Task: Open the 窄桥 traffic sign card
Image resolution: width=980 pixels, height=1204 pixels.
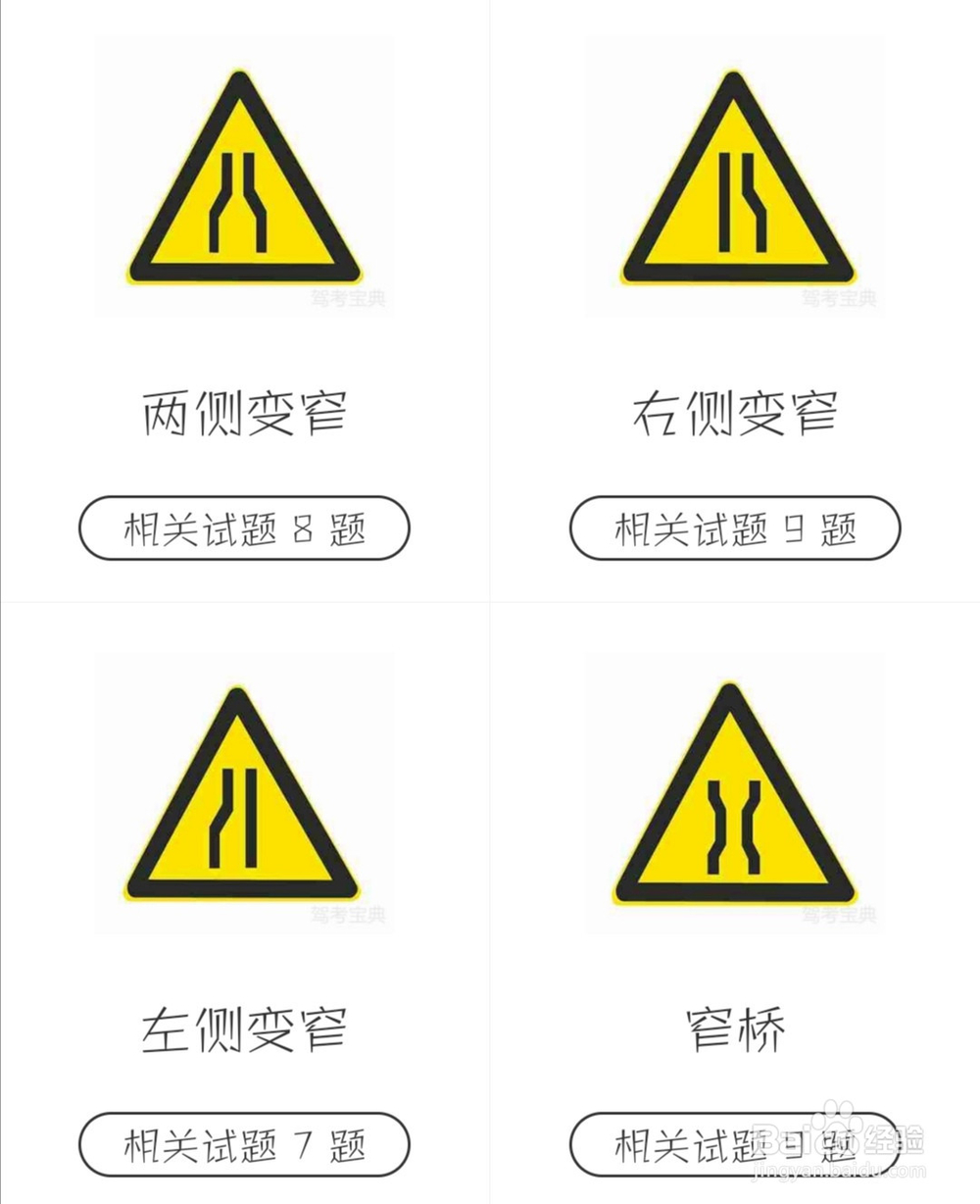Action: click(x=735, y=903)
